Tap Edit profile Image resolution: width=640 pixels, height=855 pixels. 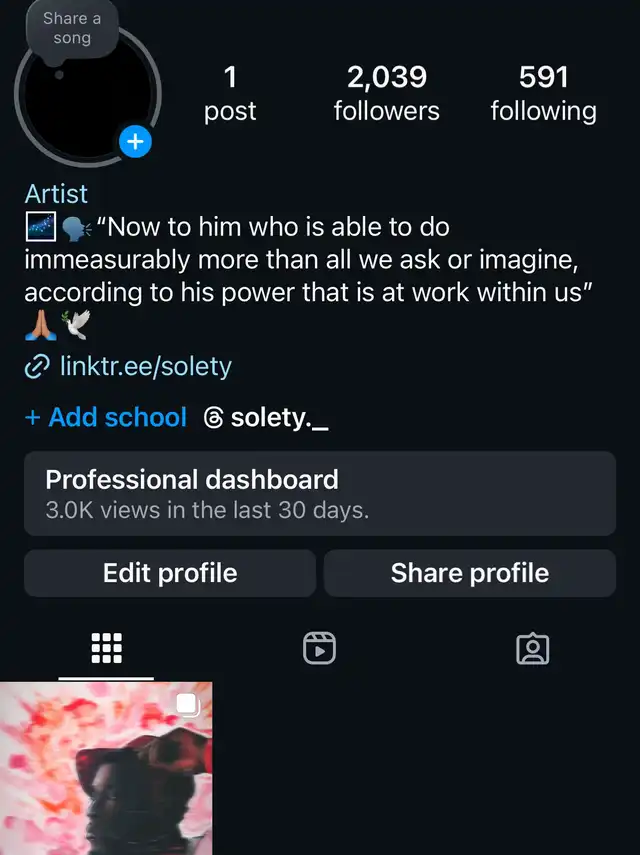[x=170, y=573]
